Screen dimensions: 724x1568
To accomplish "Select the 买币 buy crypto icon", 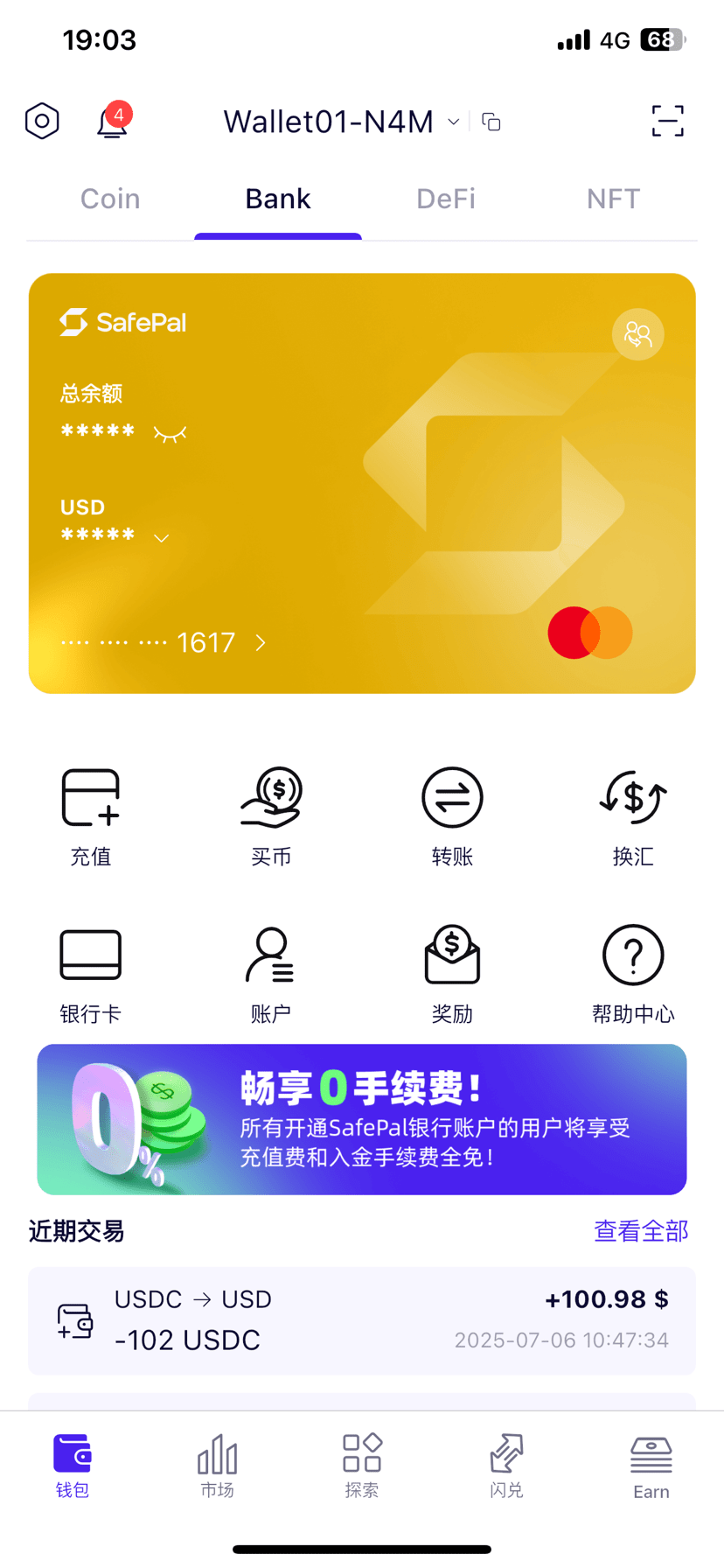I will click(271, 814).
